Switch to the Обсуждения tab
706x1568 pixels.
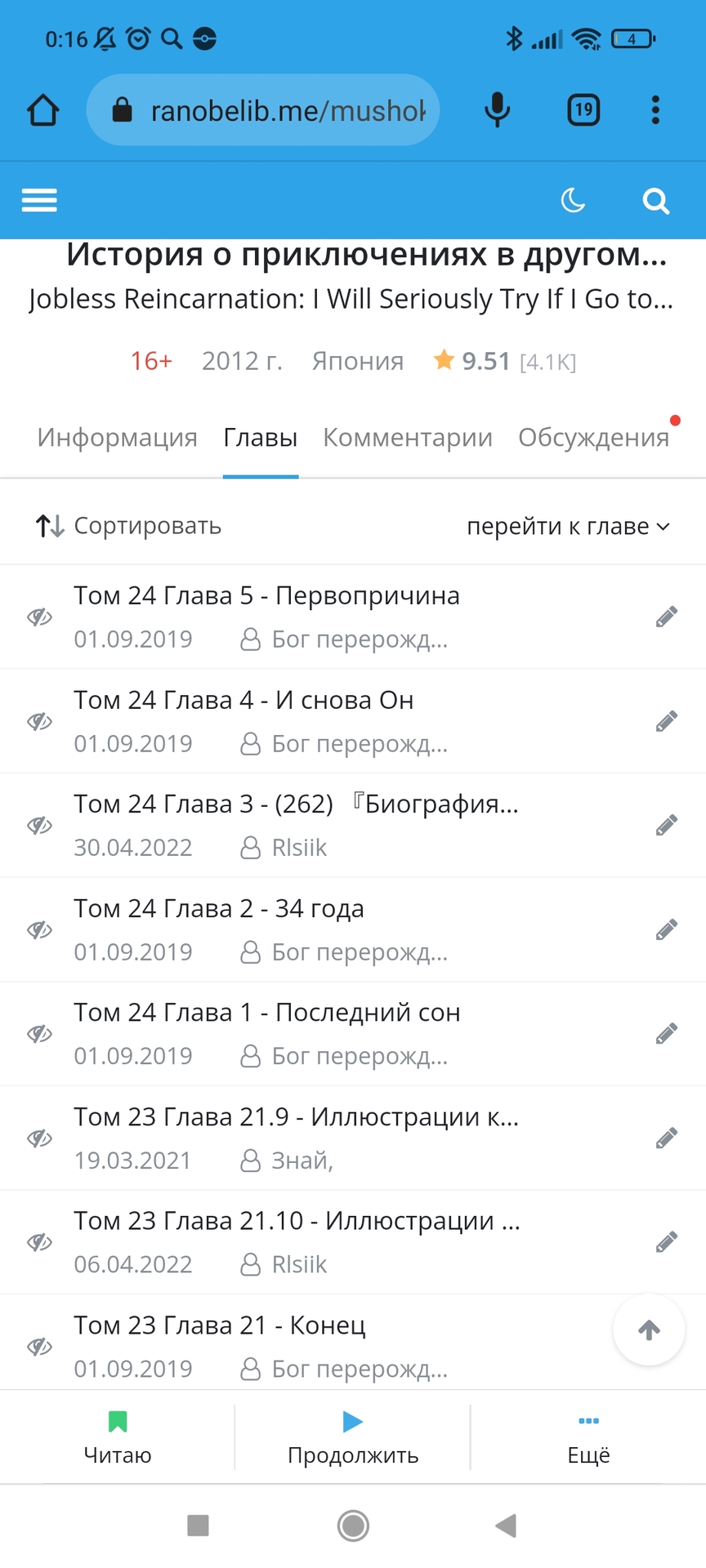pyautogui.click(x=594, y=438)
